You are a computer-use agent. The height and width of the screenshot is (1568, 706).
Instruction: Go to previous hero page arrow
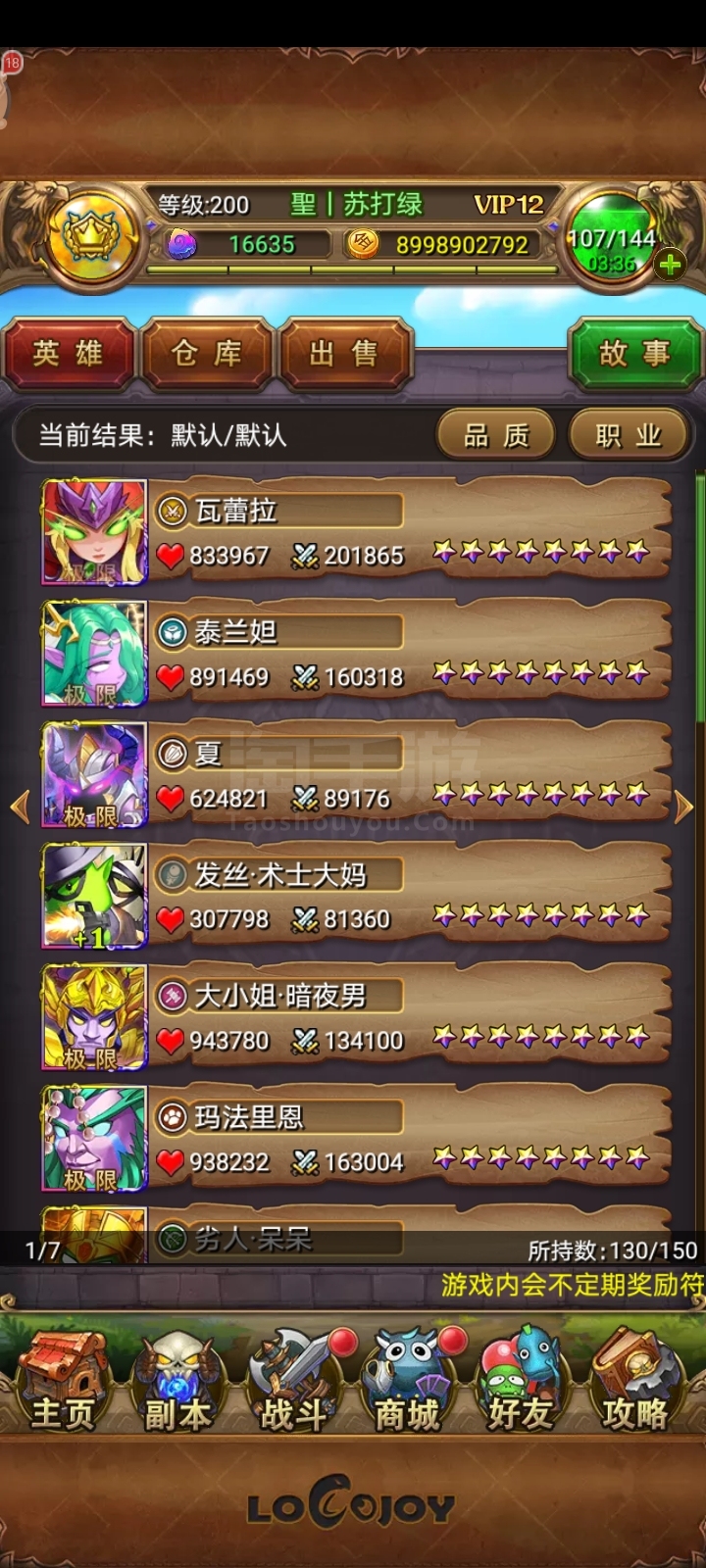coord(20,808)
